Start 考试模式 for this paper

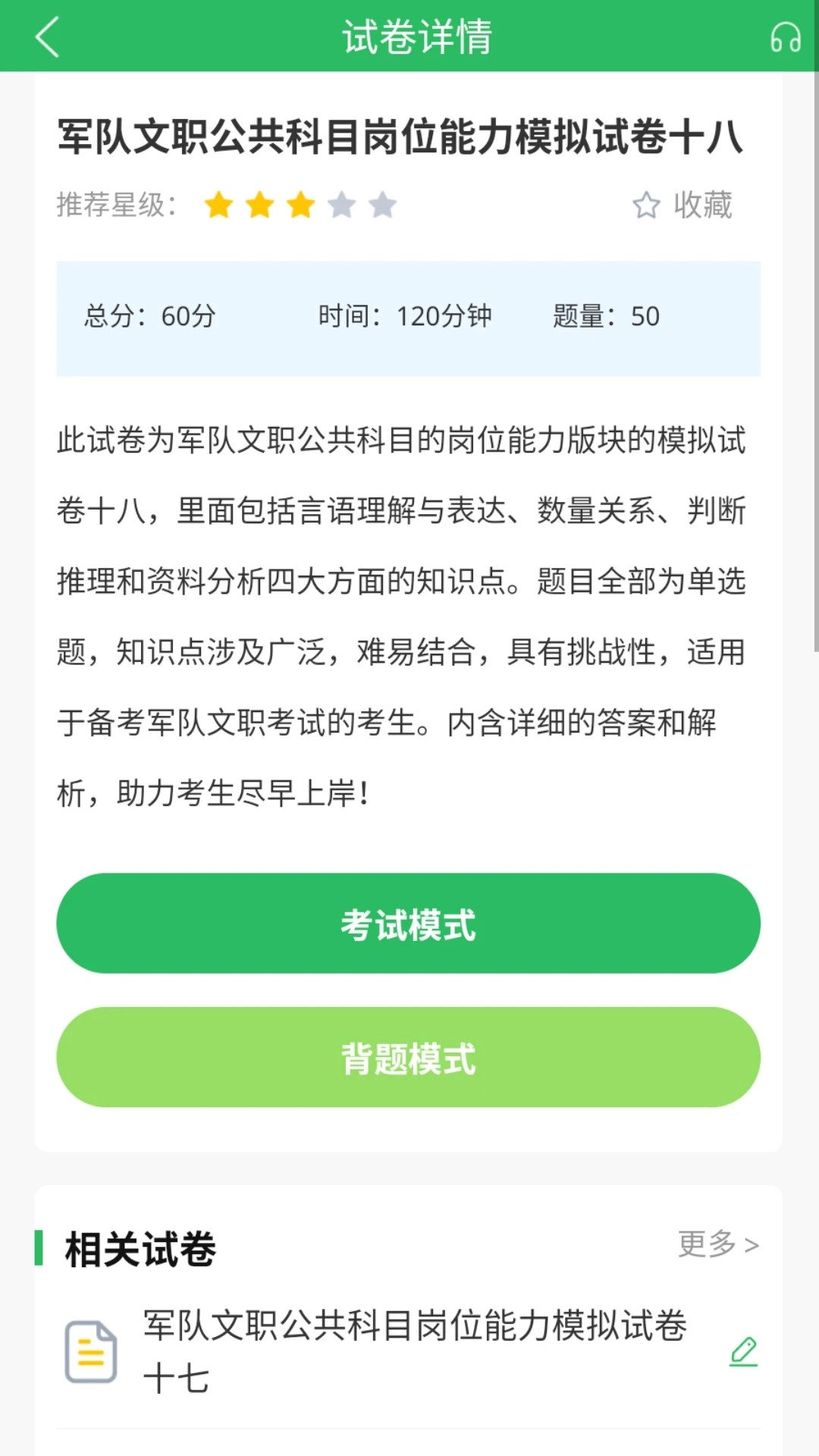[x=409, y=922]
